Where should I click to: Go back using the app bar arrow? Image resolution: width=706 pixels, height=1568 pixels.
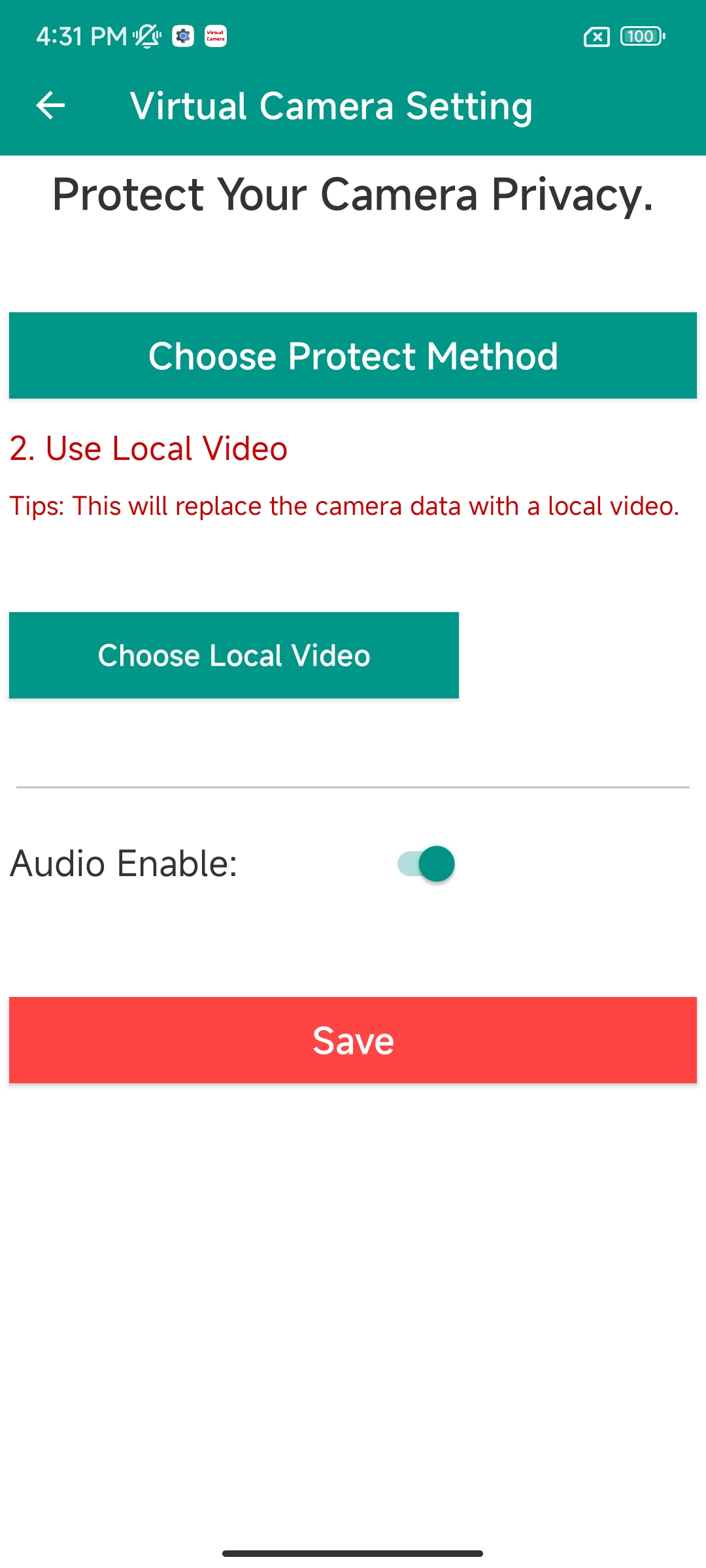click(50, 106)
